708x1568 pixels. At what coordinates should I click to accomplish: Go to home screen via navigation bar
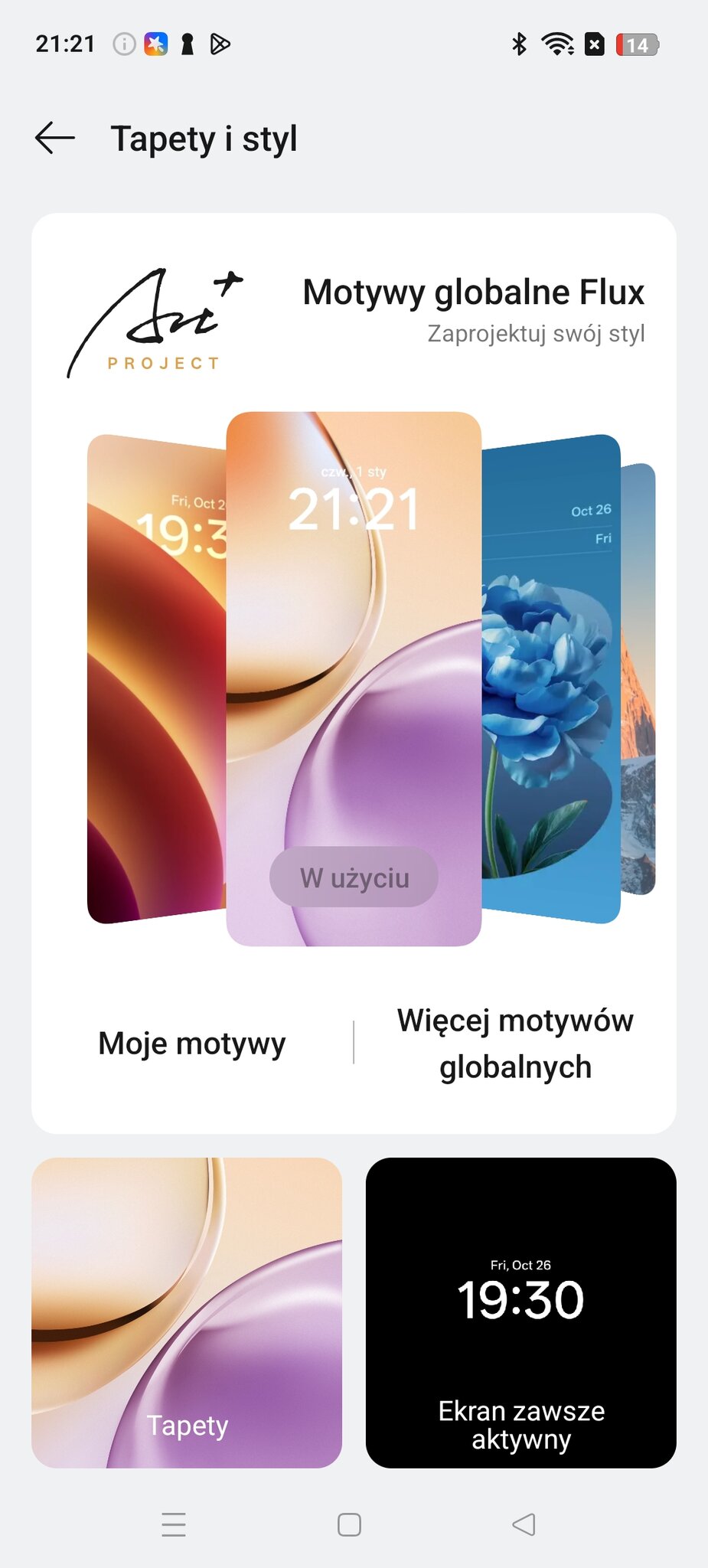[x=349, y=1524]
